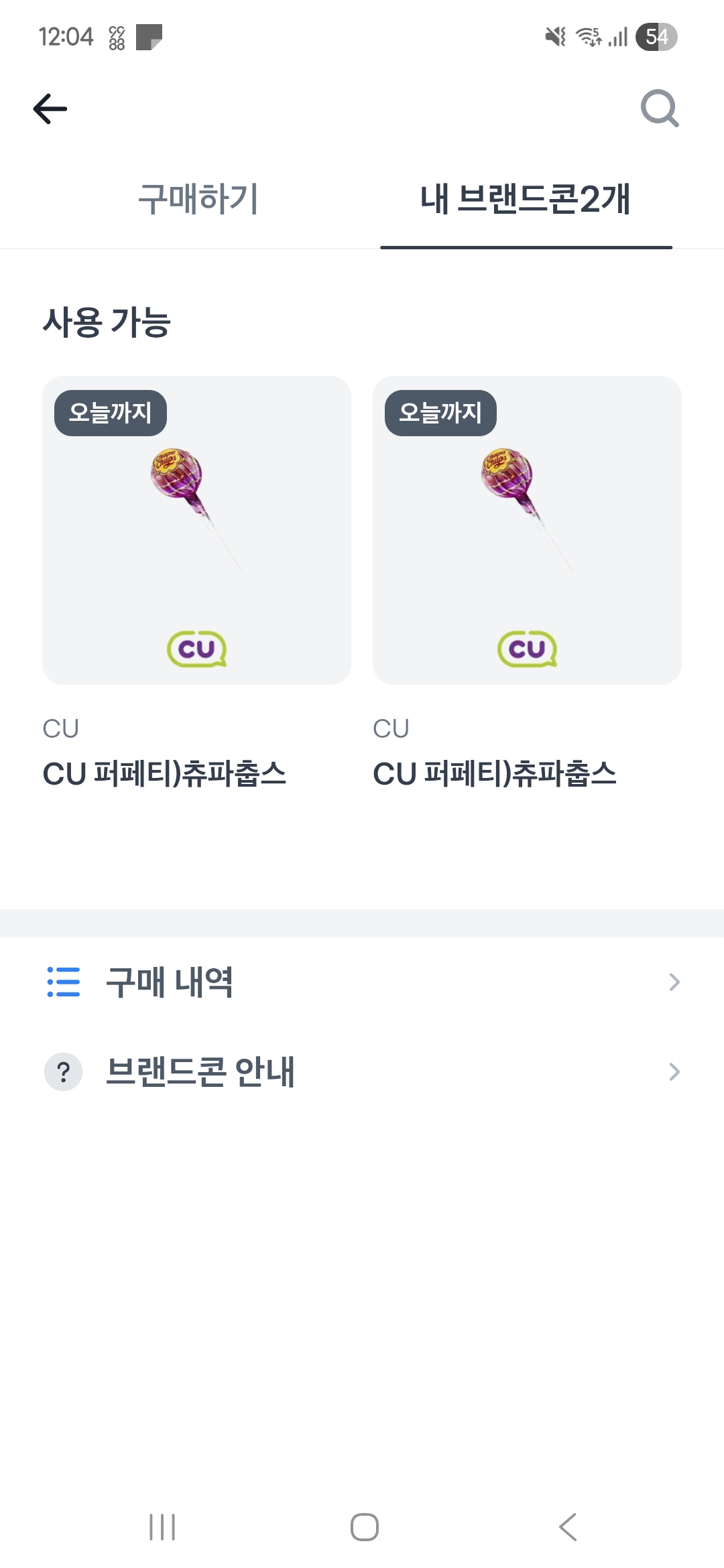Switch to the 구매하기 tab
This screenshot has width=724, height=1568.
tap(198, 199)
